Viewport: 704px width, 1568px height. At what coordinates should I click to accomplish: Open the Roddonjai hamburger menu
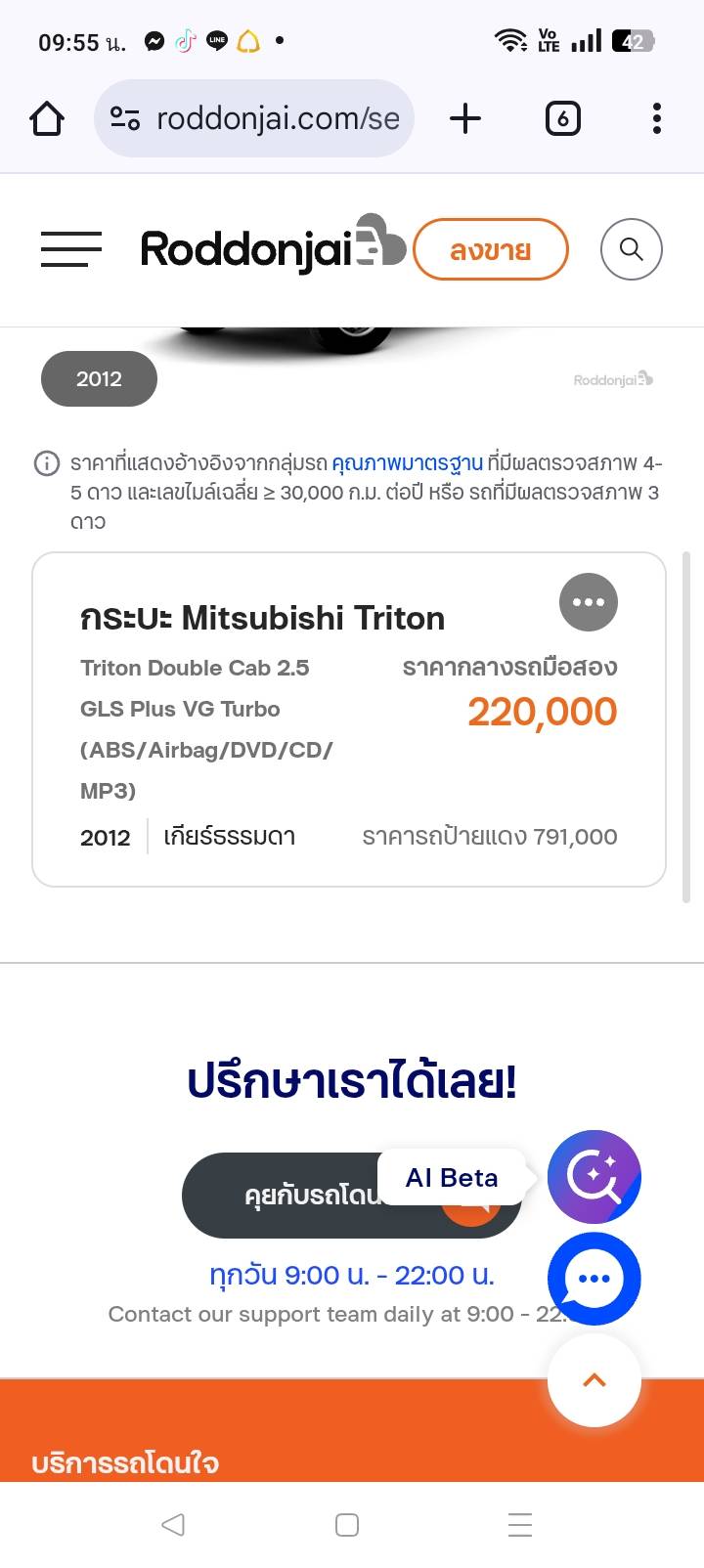(x=71, y=249)
